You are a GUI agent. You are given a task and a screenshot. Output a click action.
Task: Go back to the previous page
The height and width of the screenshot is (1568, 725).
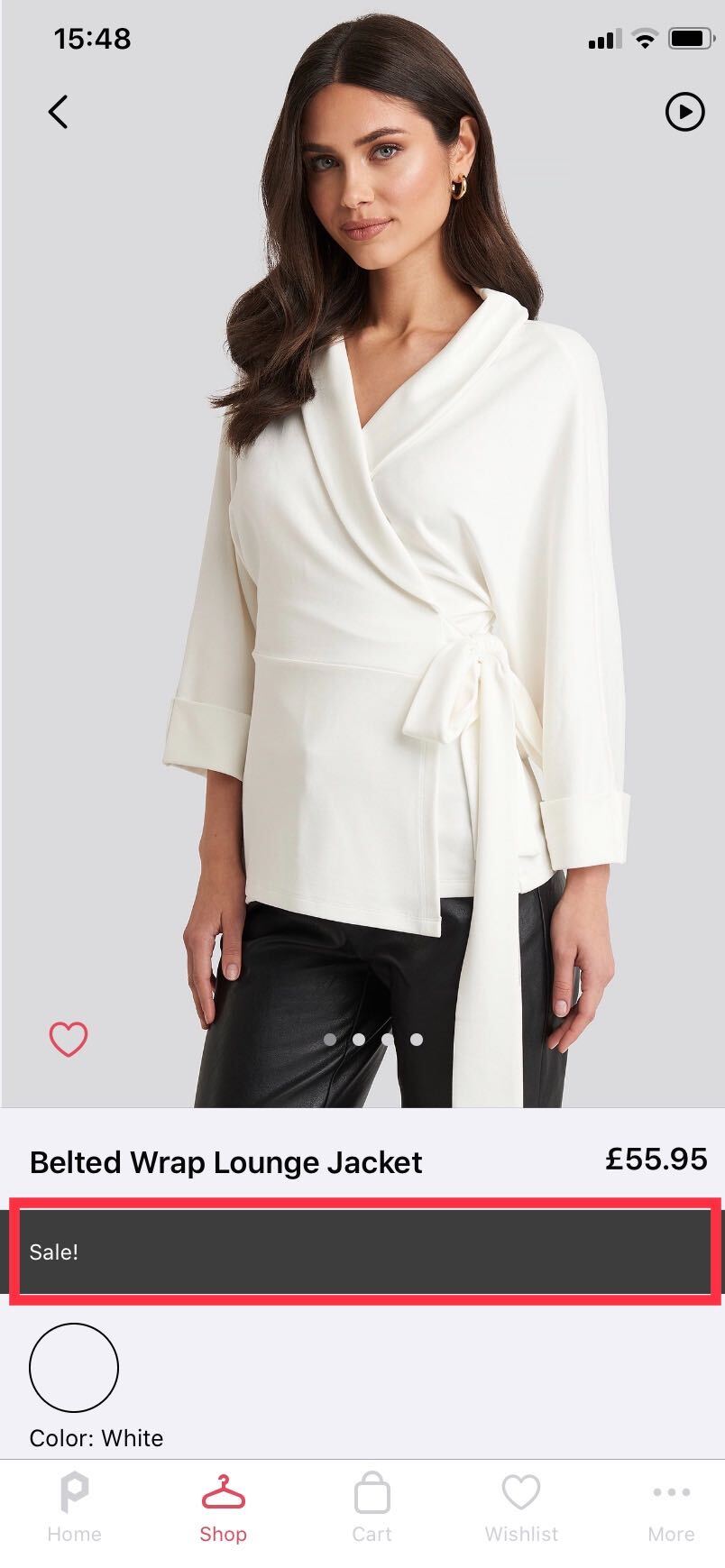58,113
